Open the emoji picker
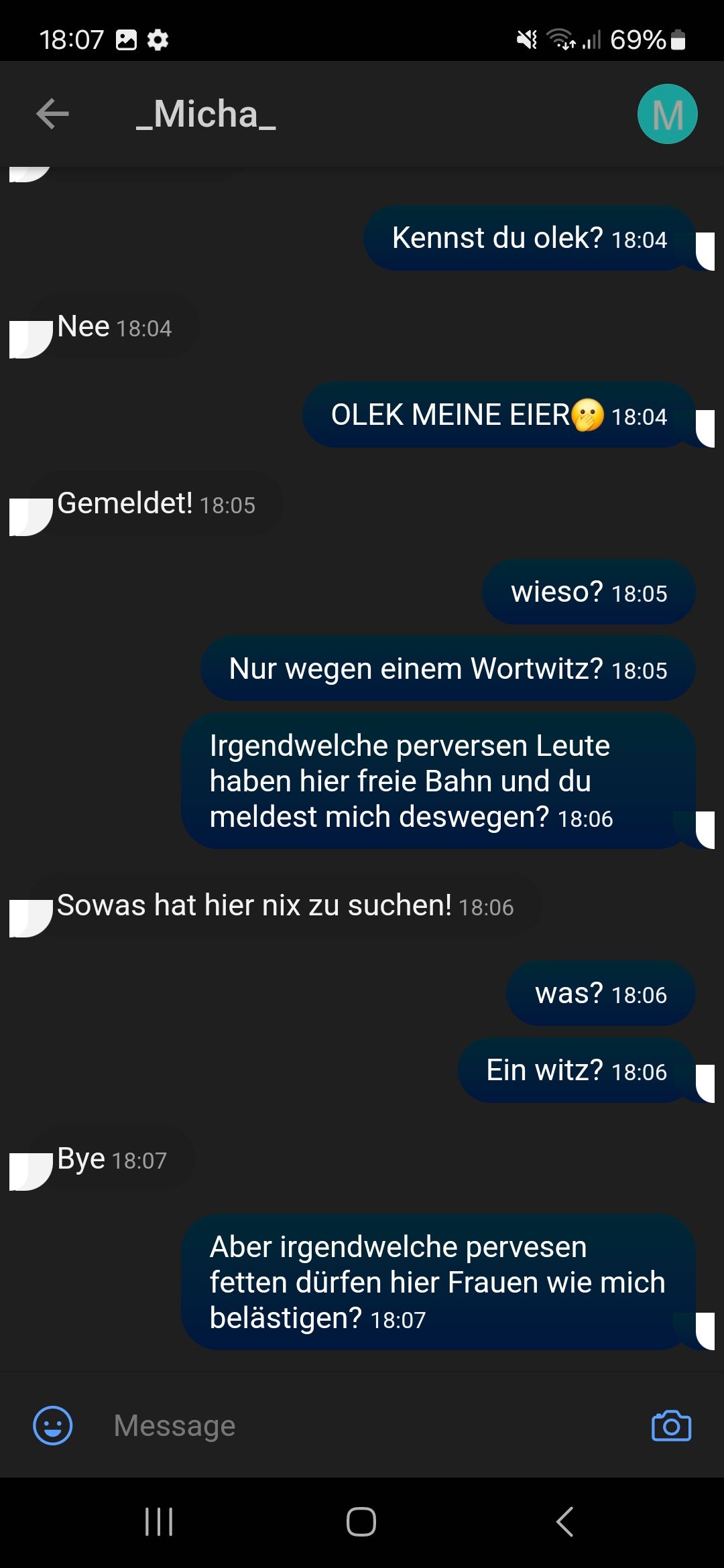724x1568 pixels. point(53,1425)
